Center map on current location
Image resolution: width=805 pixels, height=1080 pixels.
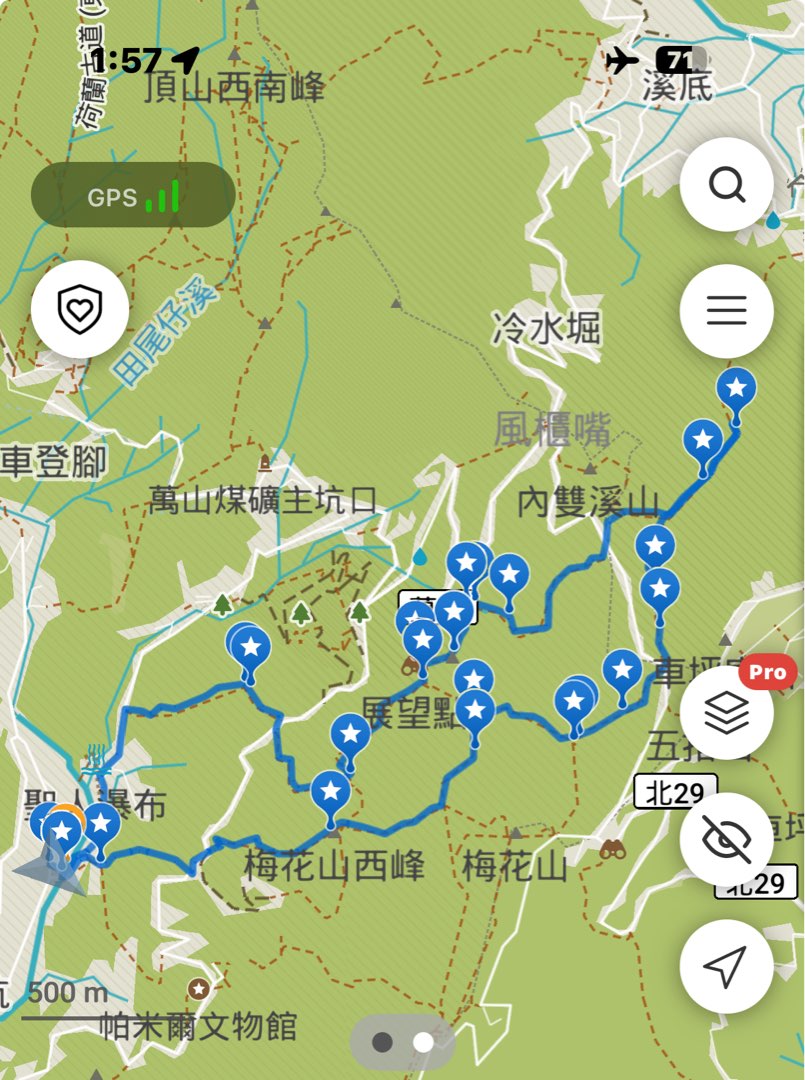click(x=726, y=966)
